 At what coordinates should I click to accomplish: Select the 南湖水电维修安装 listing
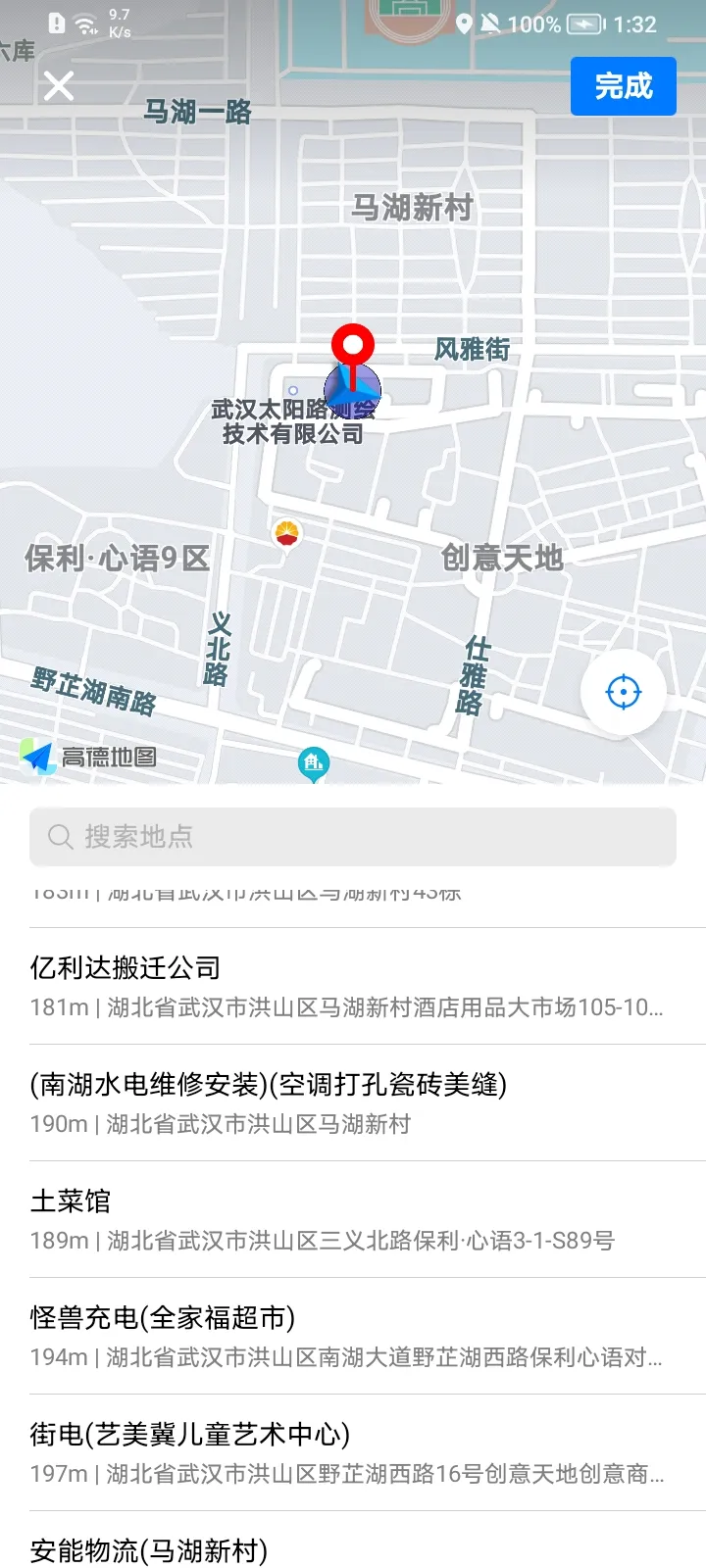click(353, 1103)
